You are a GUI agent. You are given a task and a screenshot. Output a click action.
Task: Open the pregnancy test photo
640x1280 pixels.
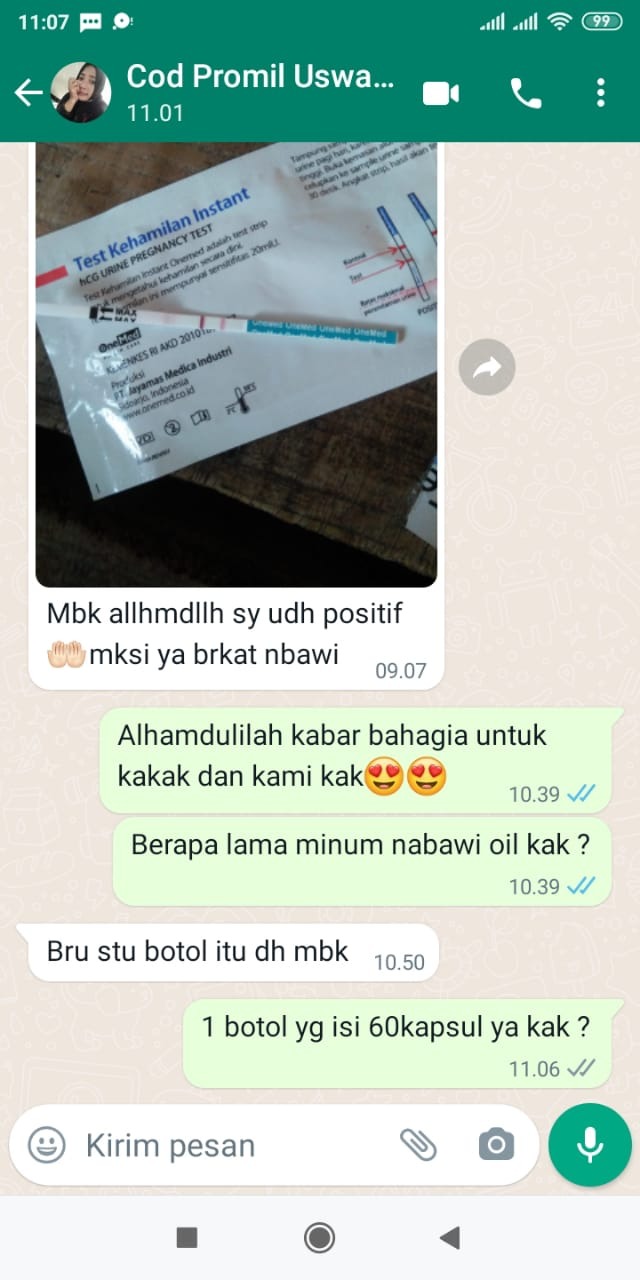click(x=236, y=365)
